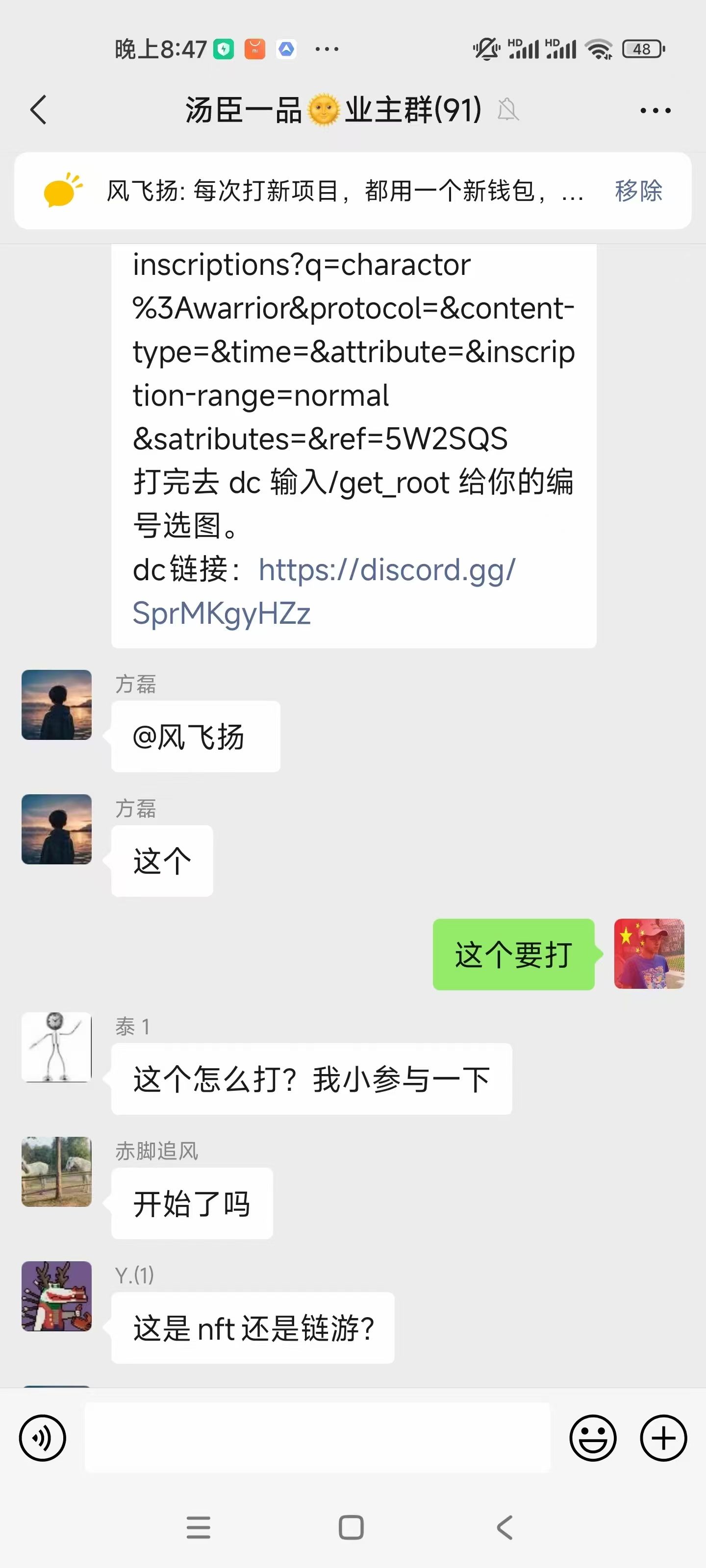Open my own avatar next to 这个要打
This screenshot has height=1568, width=706.
pyautogui.click(x=649, y=953)
